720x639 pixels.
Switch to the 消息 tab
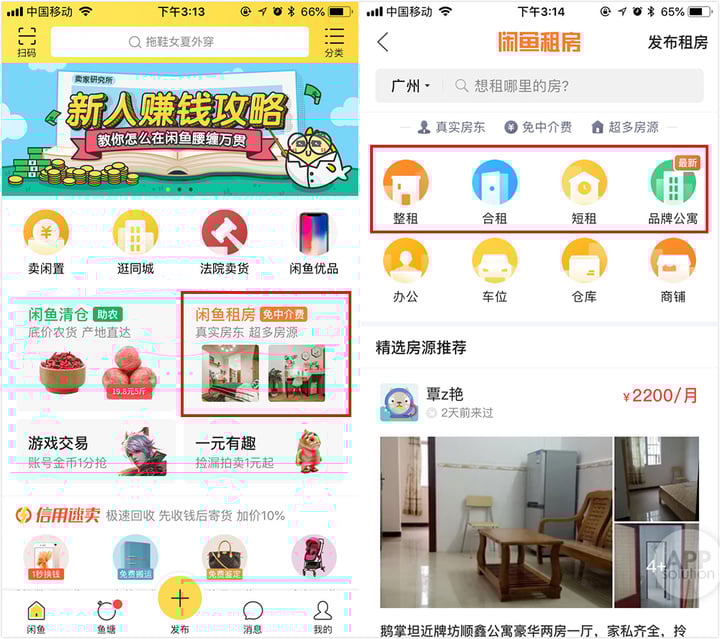coord(253,615)
